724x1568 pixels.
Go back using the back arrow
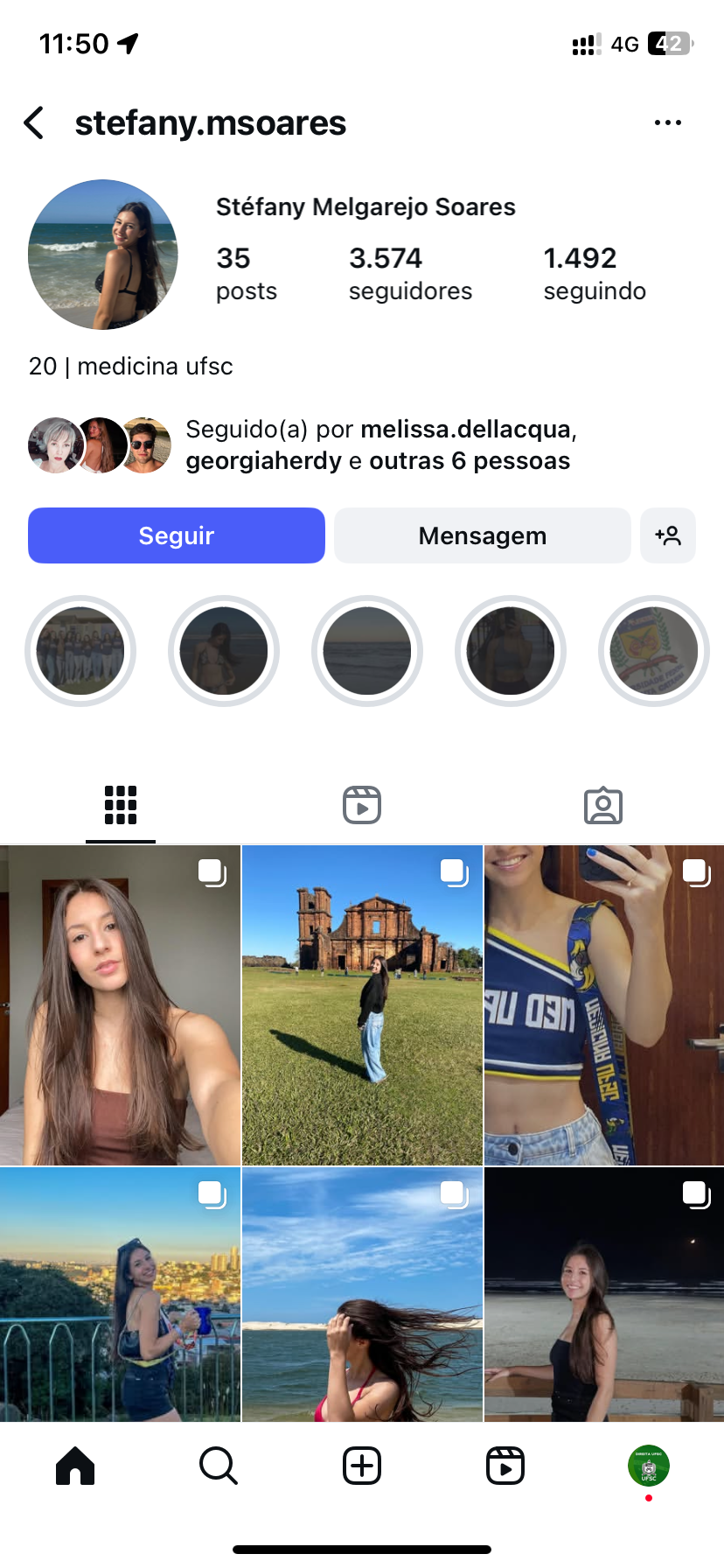[x=35, y=123]
